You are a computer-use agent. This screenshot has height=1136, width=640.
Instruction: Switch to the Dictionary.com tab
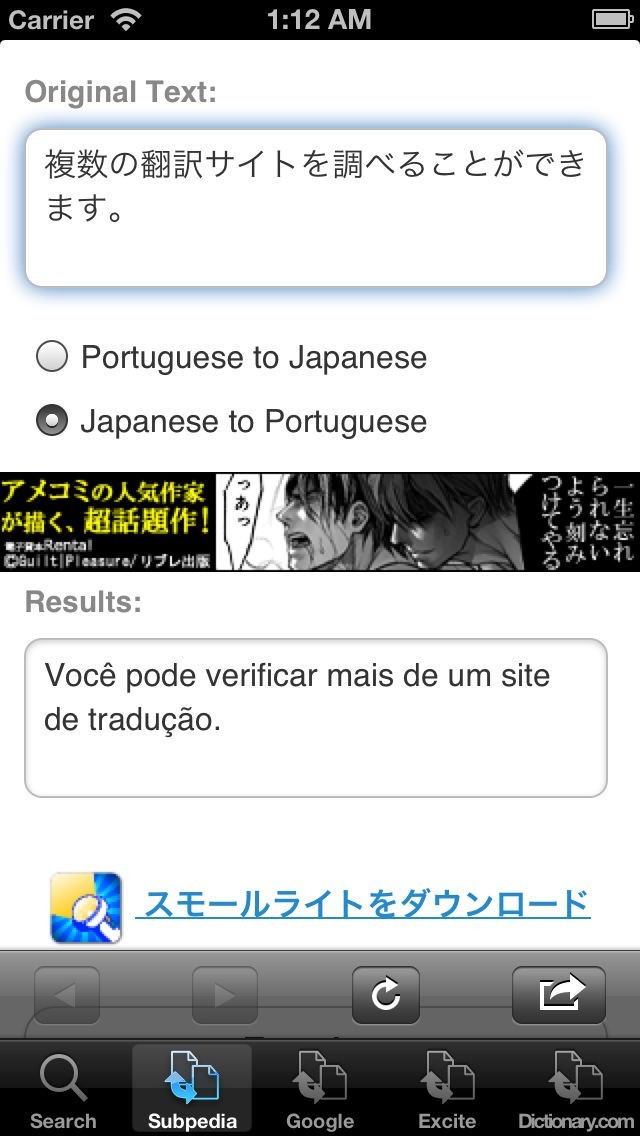tap(576, 1092)
